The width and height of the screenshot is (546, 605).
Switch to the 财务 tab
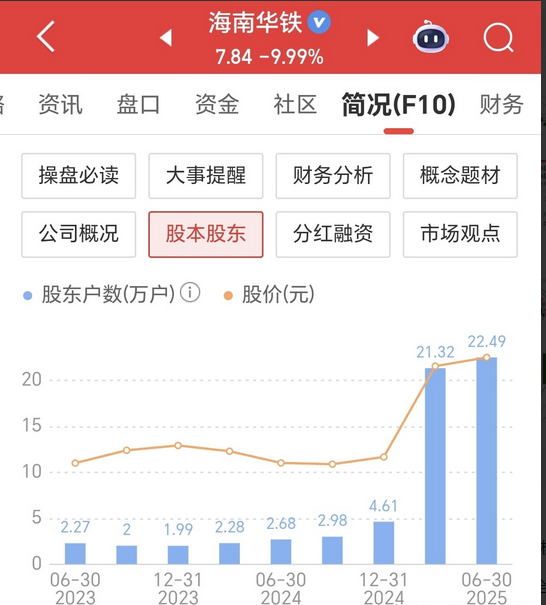point(501,104)
